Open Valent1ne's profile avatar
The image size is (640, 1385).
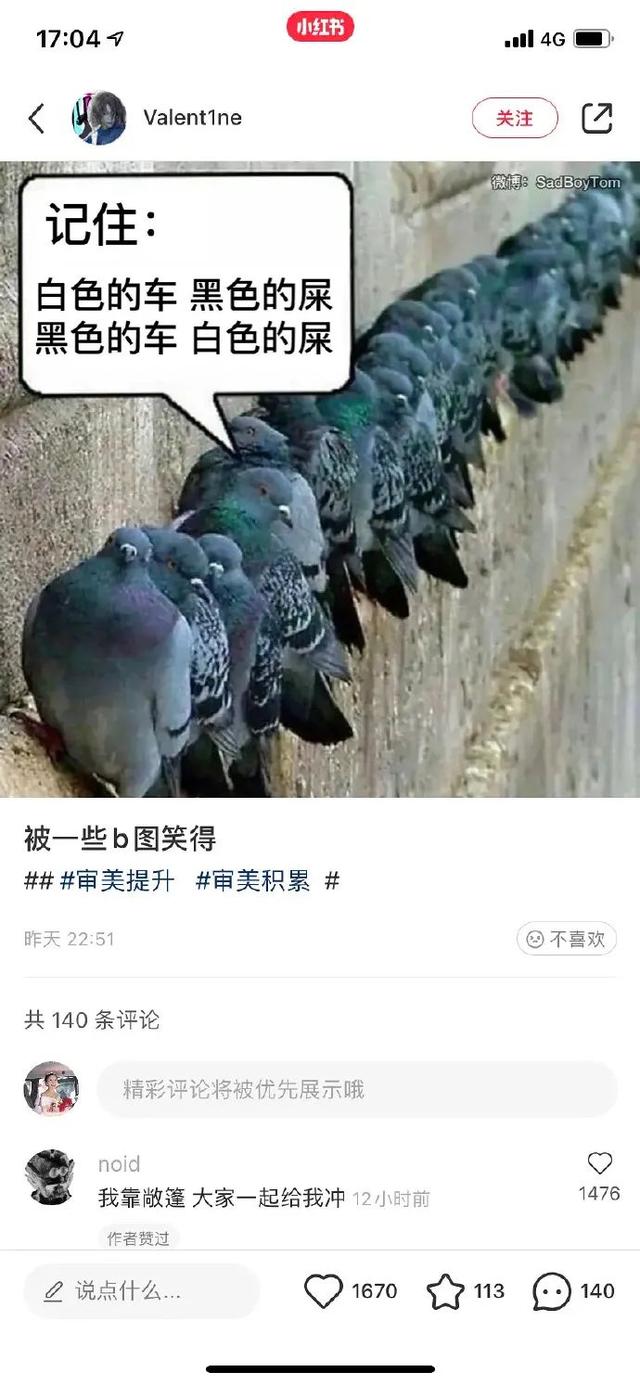click(x=98, y=118)
